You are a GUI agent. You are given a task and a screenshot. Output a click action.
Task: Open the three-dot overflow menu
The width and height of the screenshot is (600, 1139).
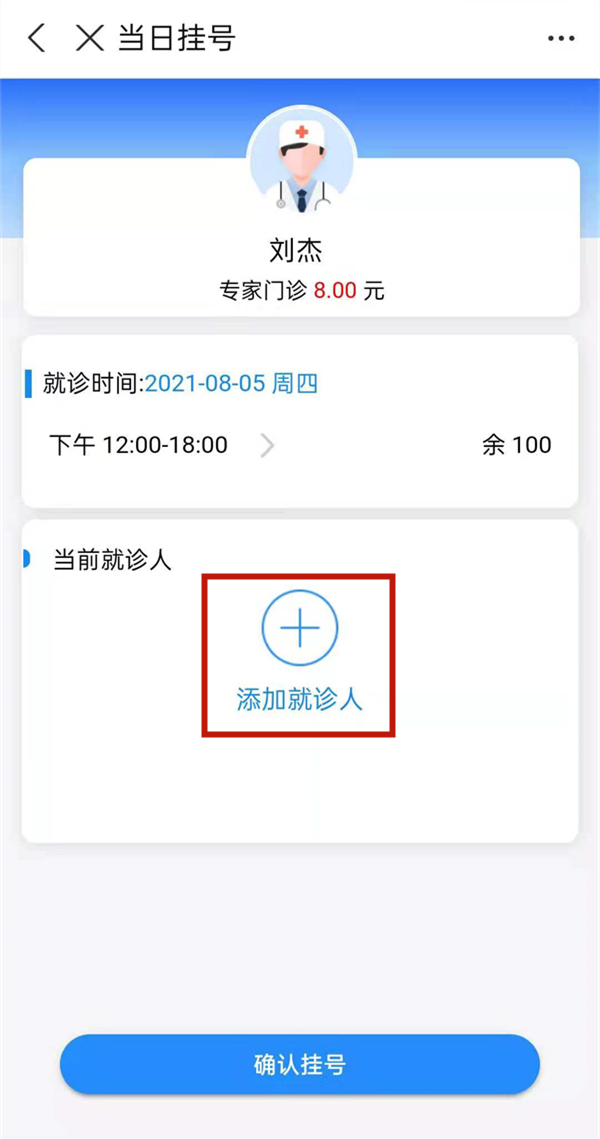pos(561,39)
